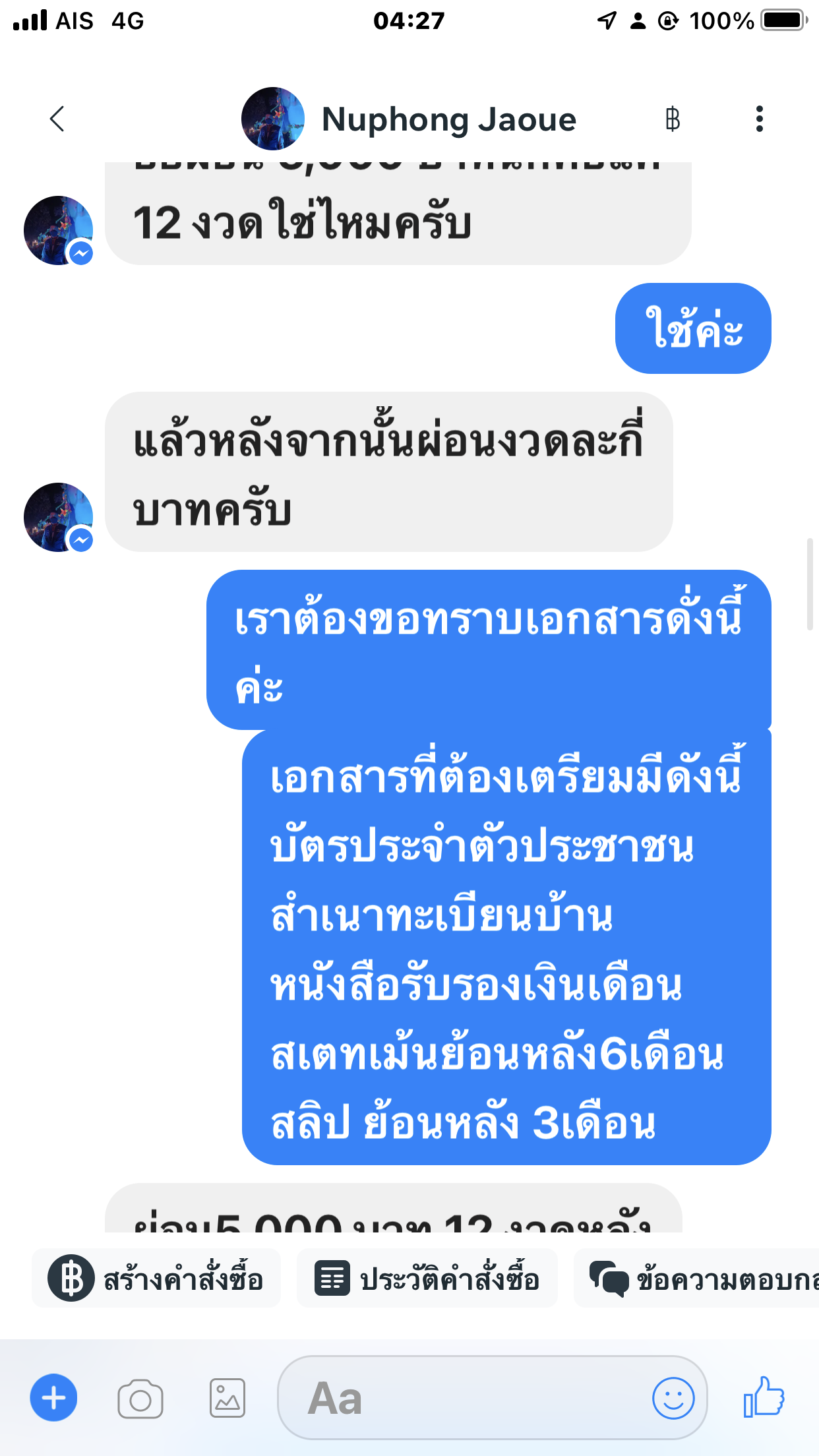Tap the baht payment icon in header
Image resolution: width=819 pixels, height=1456 pixels.
pyautogui.click(x=673, y=119)
